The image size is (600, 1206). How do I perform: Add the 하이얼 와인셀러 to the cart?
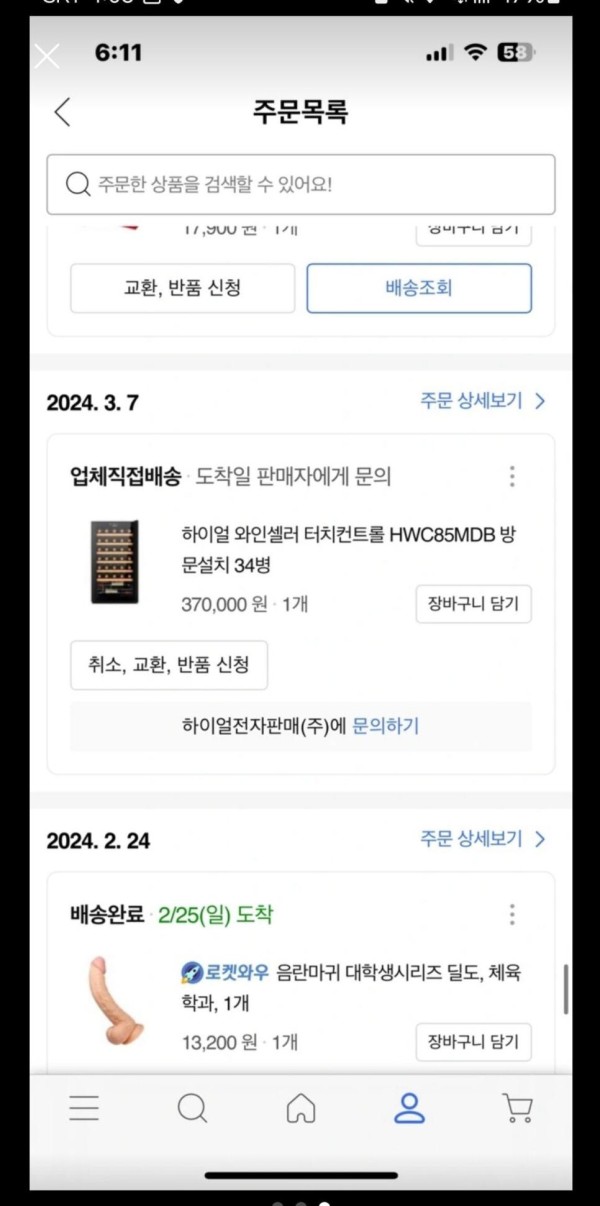(473, 604)
